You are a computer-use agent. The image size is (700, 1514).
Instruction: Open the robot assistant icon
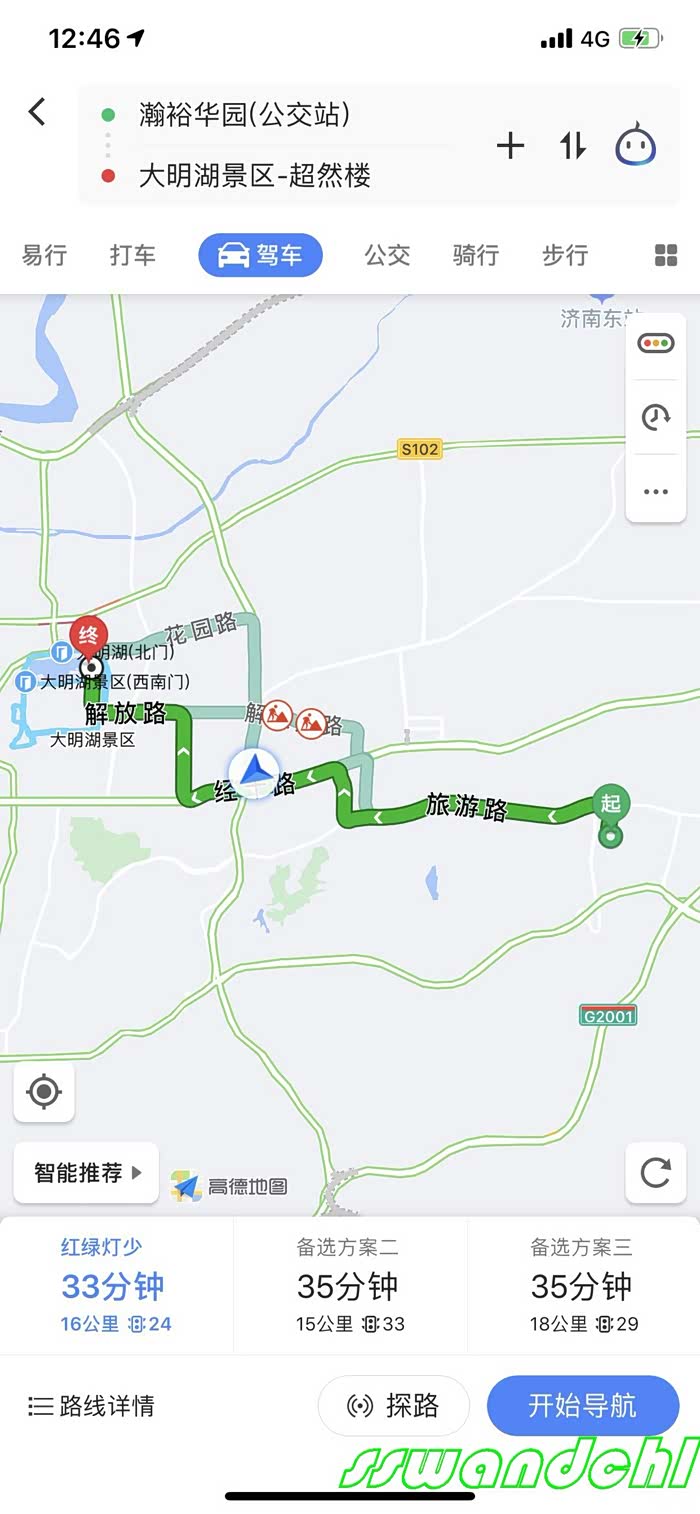click(635, 146)
